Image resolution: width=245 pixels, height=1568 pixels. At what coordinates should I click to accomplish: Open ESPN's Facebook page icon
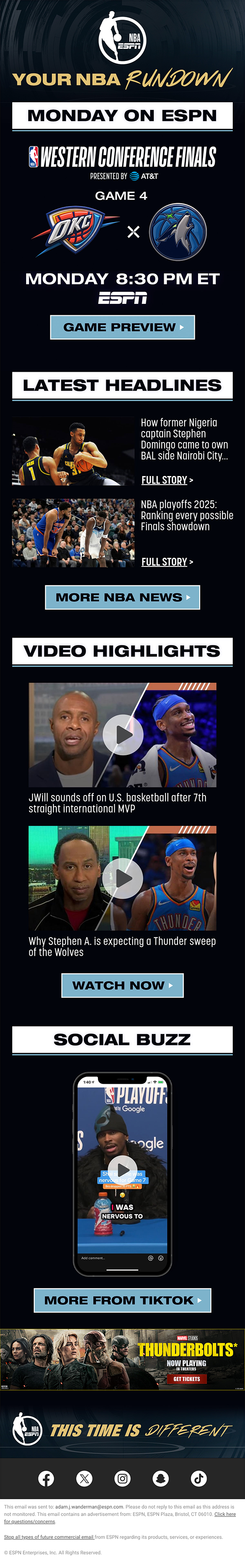coord(46,1478)
